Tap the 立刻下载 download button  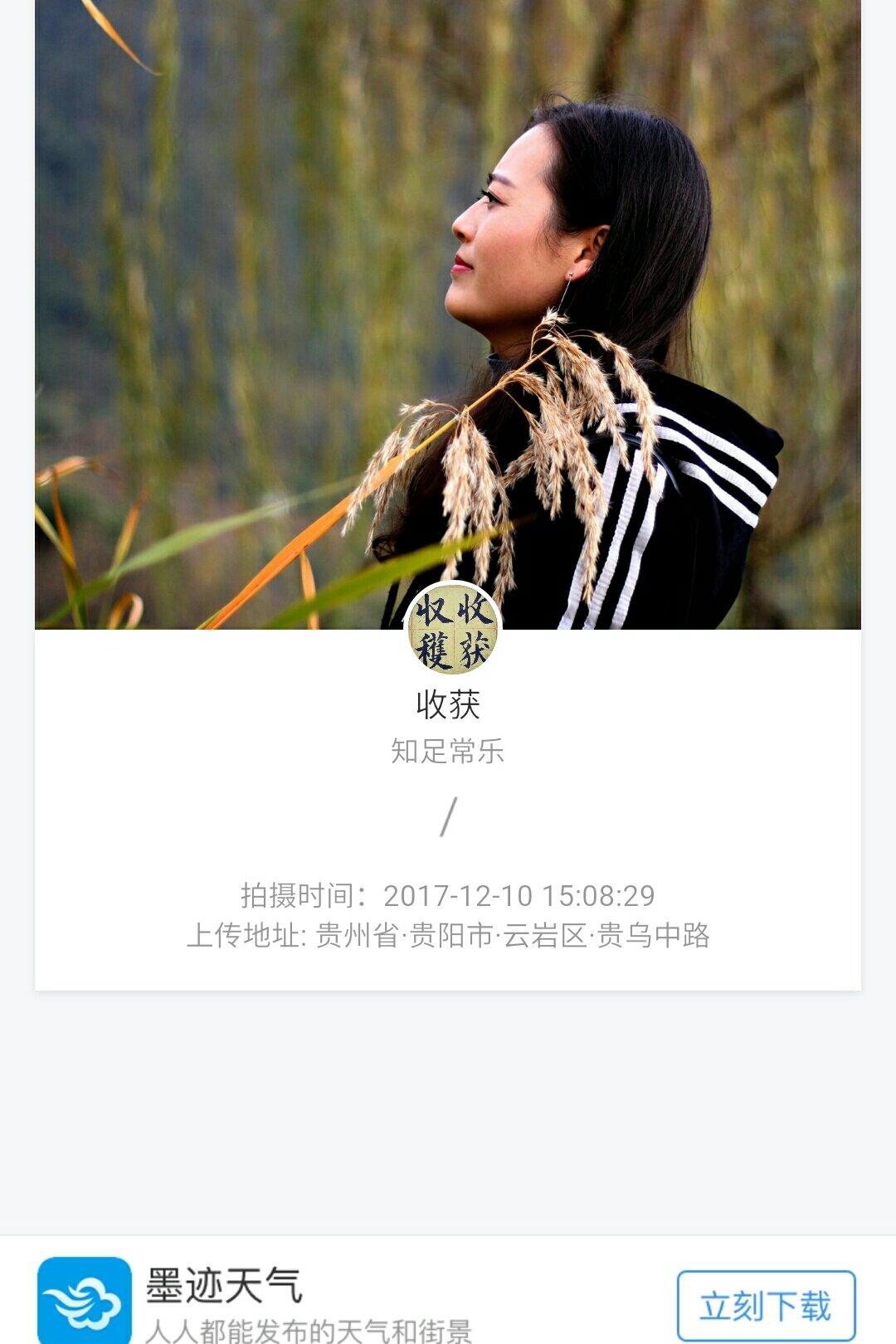[766, 1305]
